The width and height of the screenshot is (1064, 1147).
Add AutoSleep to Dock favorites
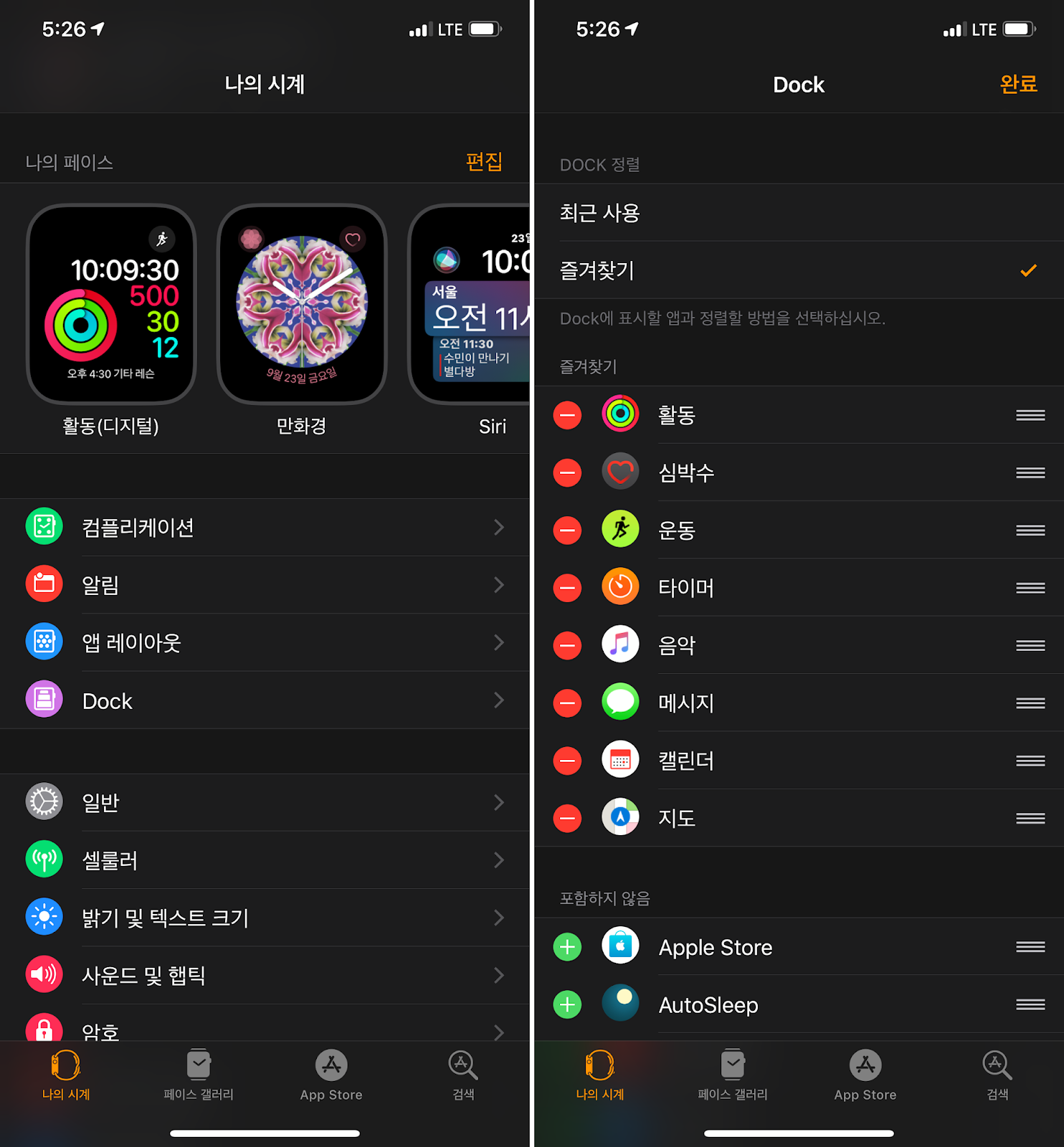coord(567,1005)
